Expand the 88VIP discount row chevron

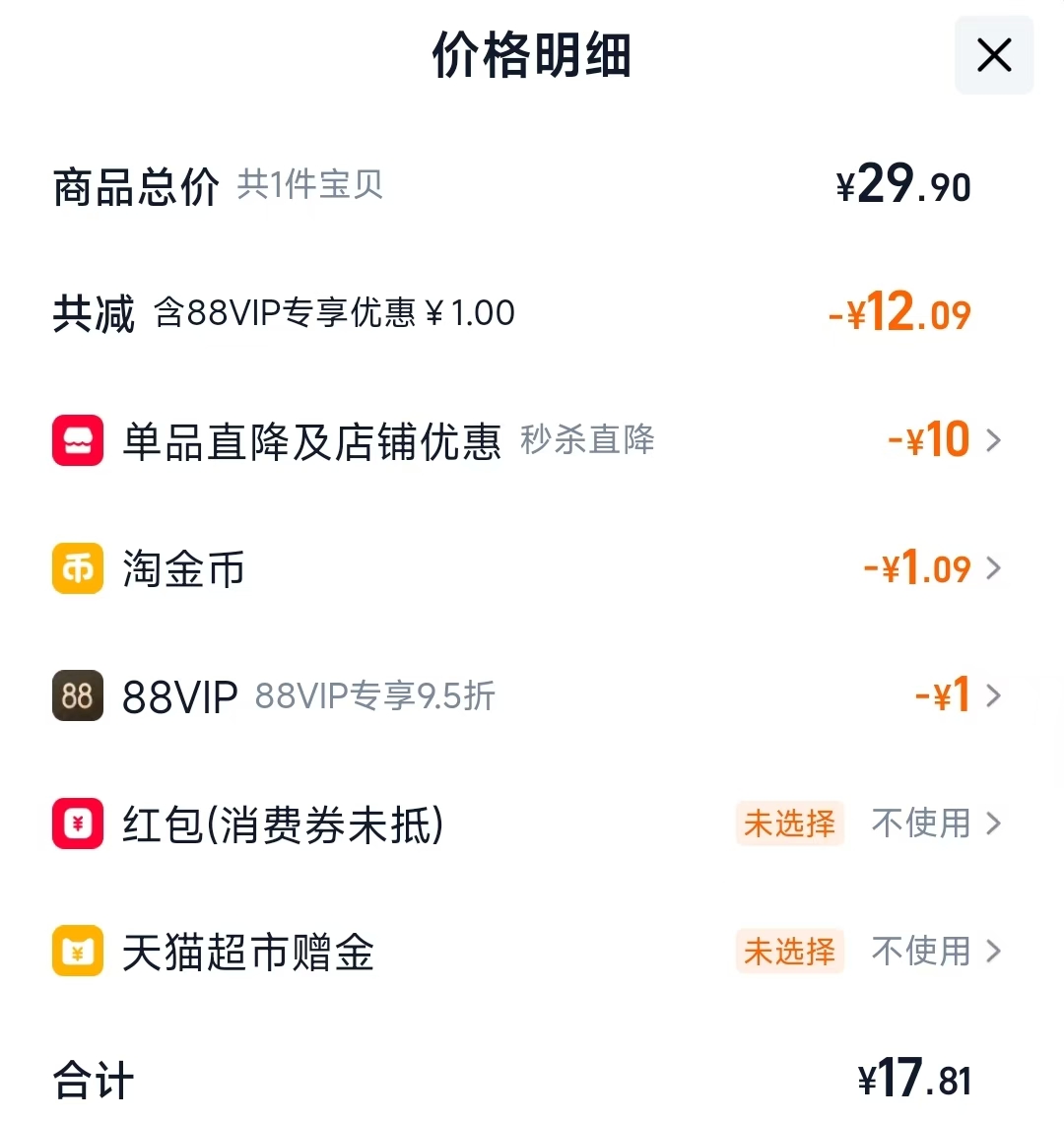click(995, 696)
